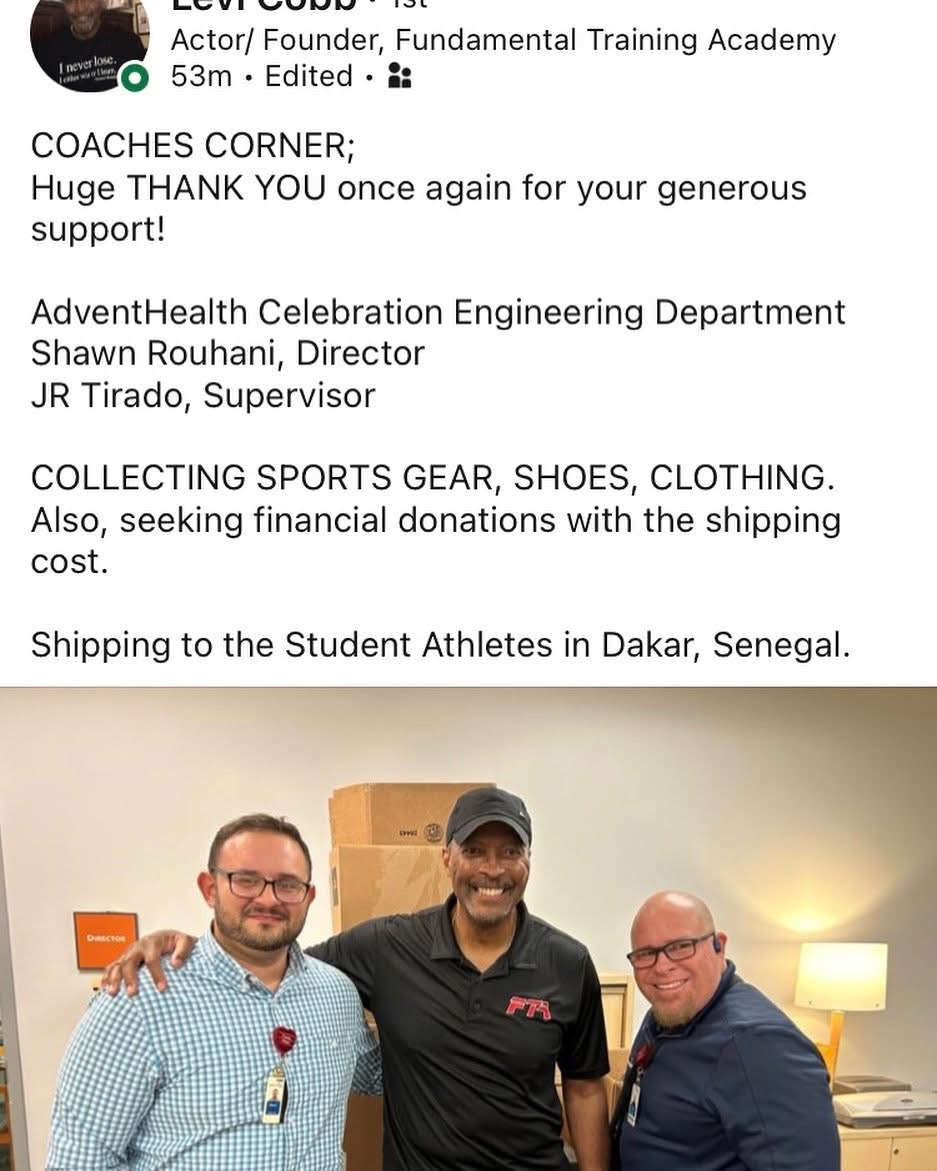View the post photo of three men
The image size is (937, 1171).
tap(468, 928)
